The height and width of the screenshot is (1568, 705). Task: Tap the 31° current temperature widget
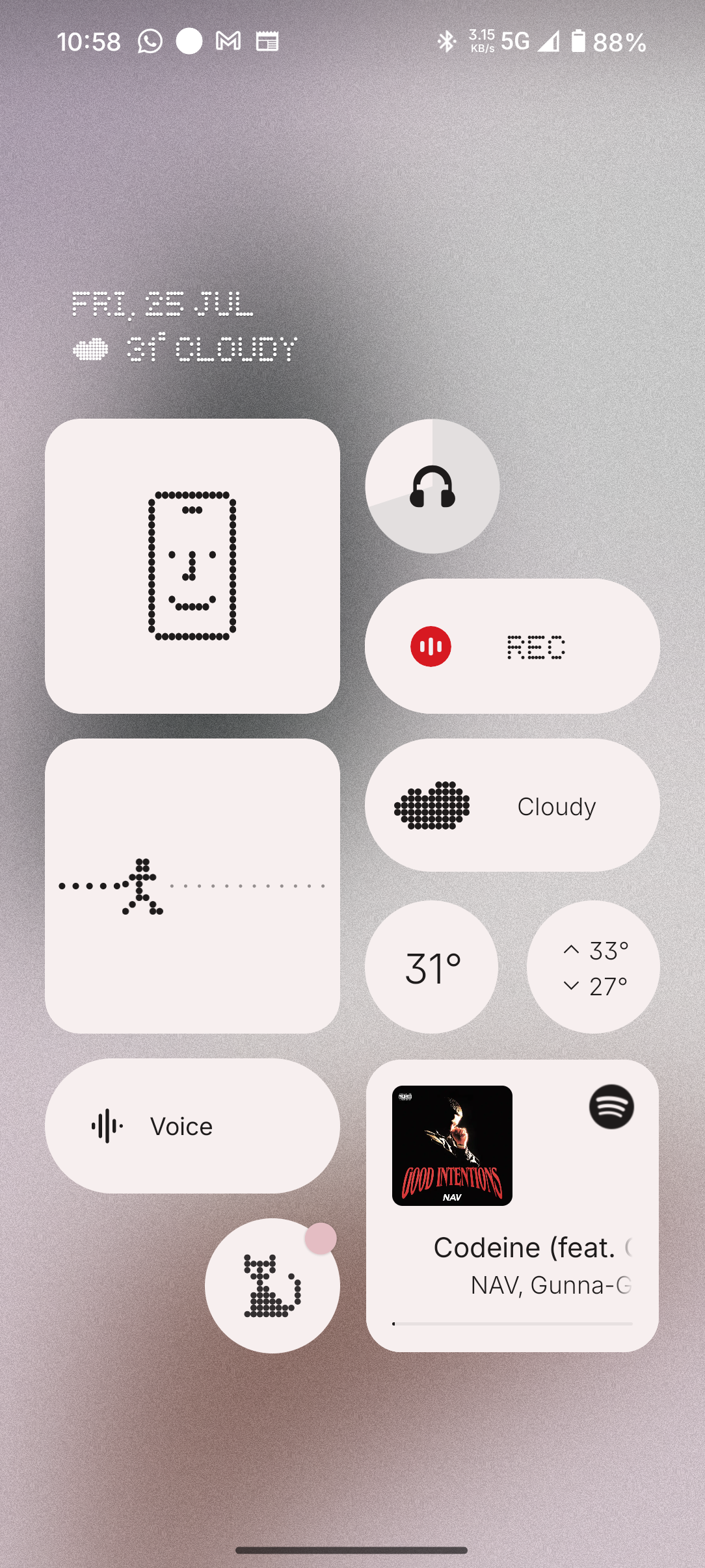click(x=432, y=967)
